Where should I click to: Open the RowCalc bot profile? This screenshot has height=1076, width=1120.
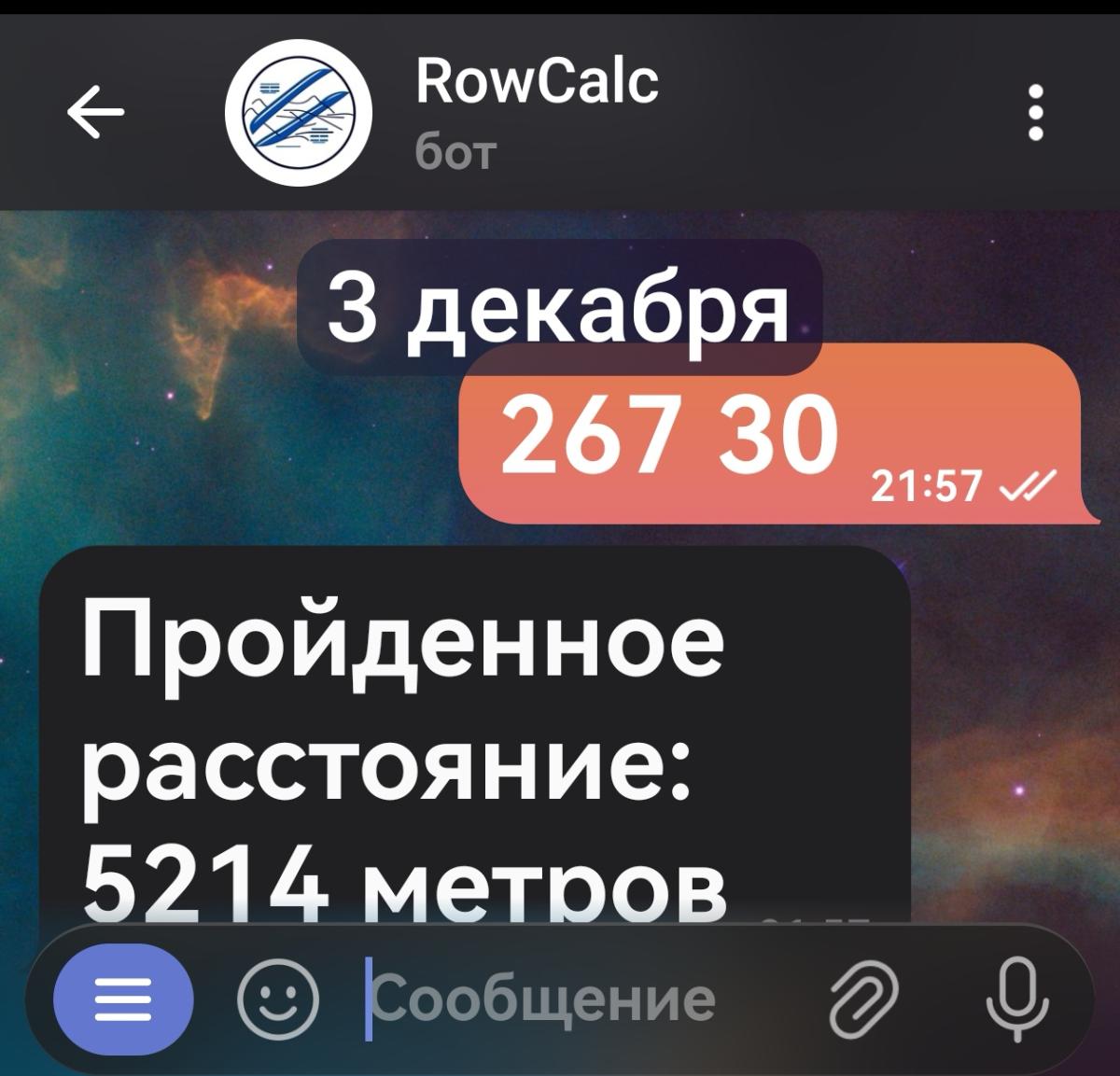tap(536, 112)
